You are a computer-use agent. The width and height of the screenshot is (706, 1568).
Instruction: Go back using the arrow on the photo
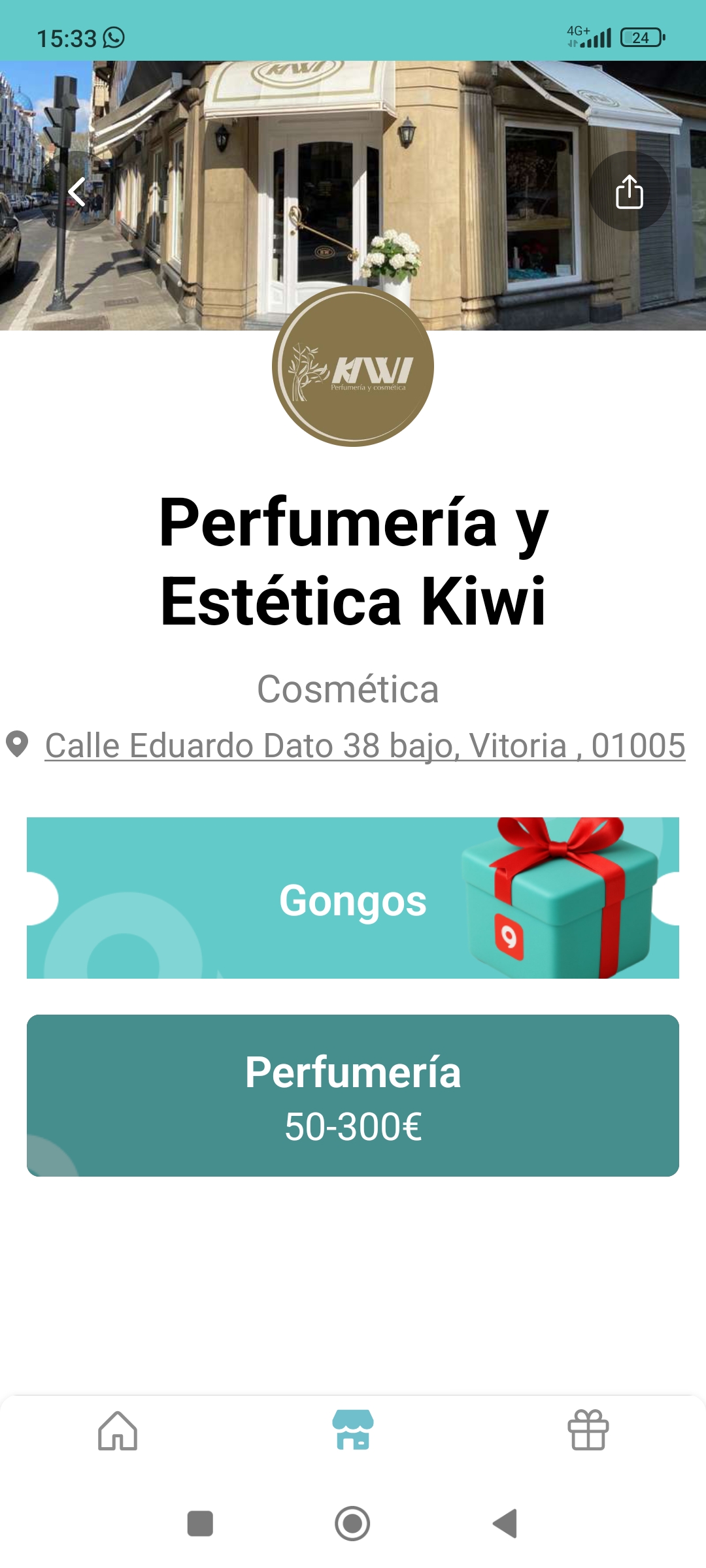click(77, 191)
